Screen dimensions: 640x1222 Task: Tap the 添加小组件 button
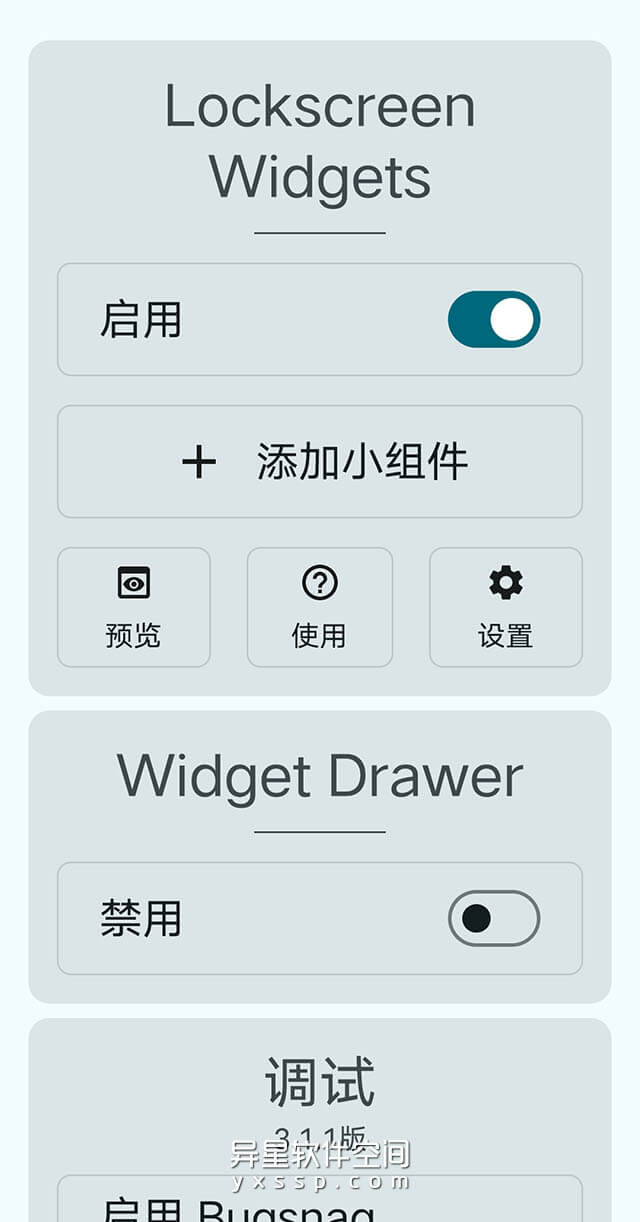[x=320, y=461]
